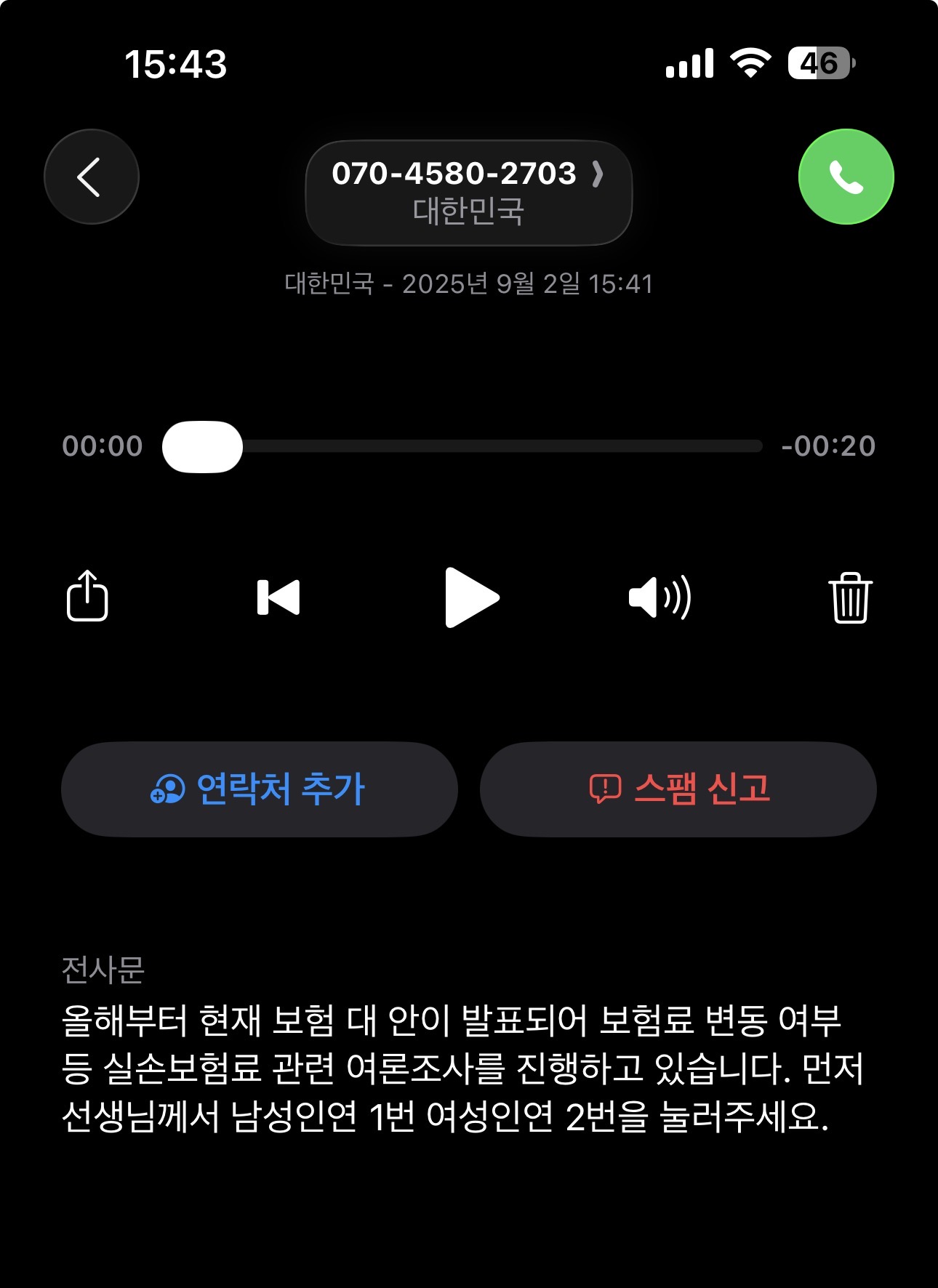Go back to the previous screen
The width and height of the screenshot is (938, 1288).
92,177
